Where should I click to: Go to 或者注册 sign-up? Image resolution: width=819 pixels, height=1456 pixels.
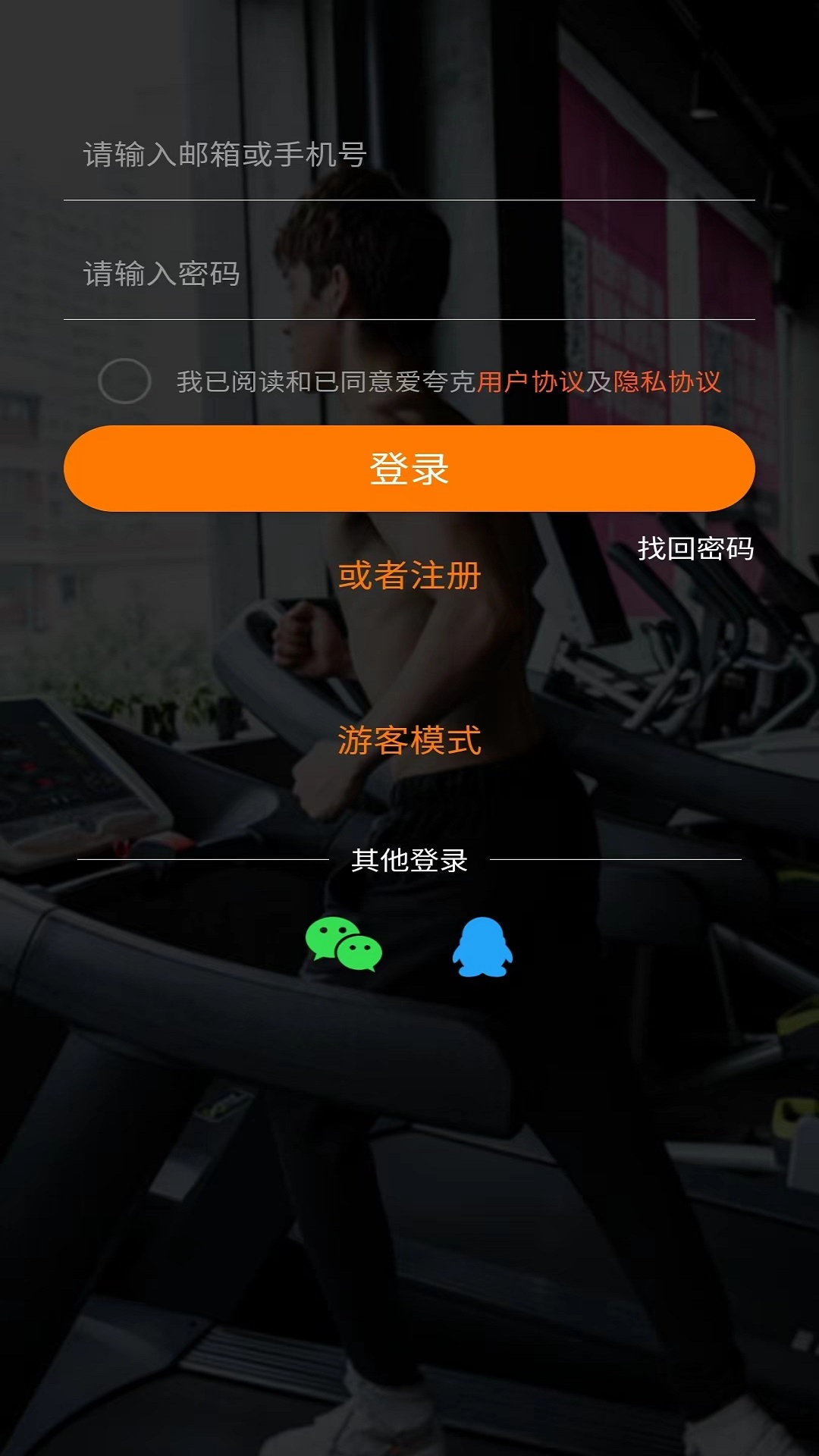pos(409,576)
